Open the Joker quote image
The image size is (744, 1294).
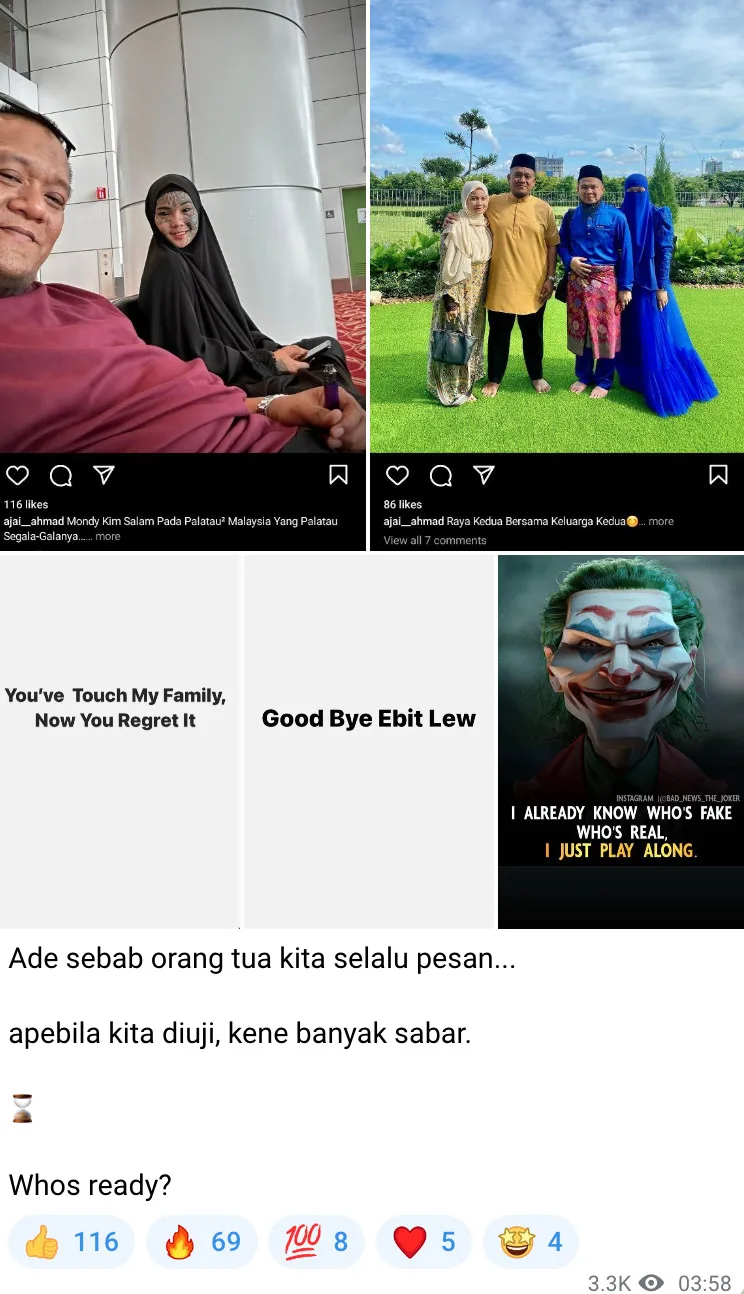click(620, 741)
